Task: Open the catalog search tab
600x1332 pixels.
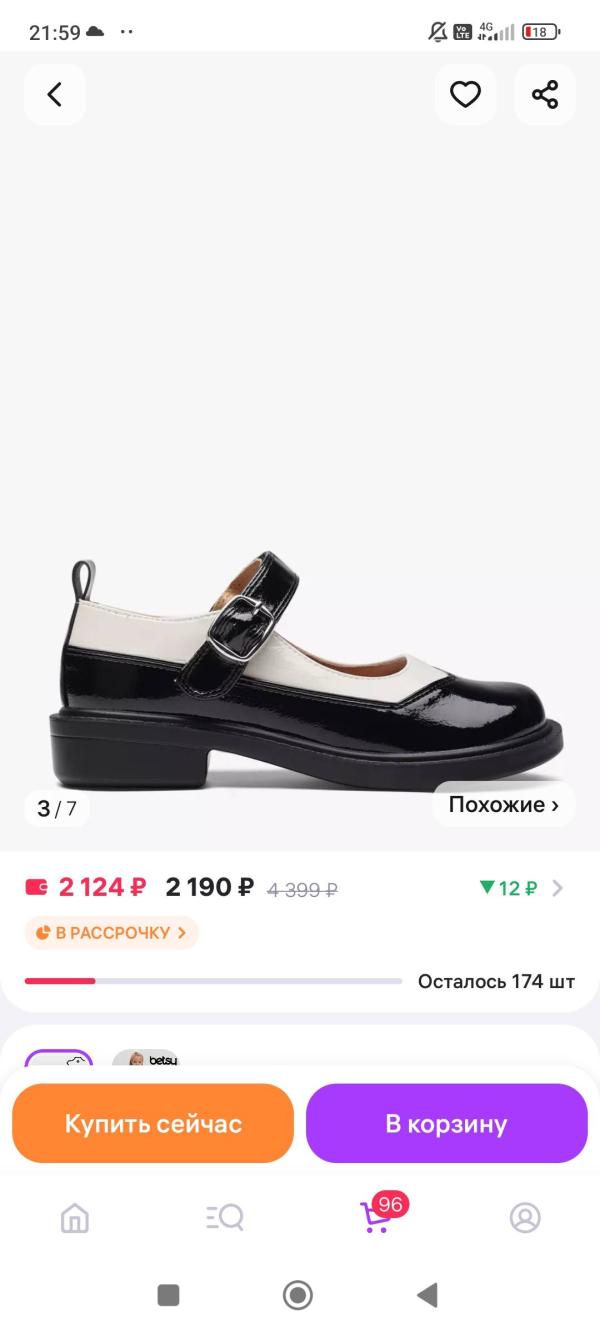Action: coord(225,1217)
